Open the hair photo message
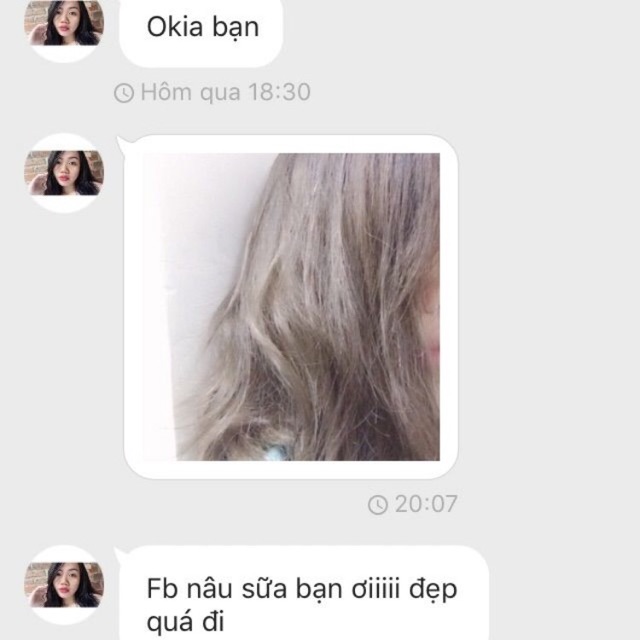Image resolution: width=640 pixels, height=640 pixels. point(291,306)
